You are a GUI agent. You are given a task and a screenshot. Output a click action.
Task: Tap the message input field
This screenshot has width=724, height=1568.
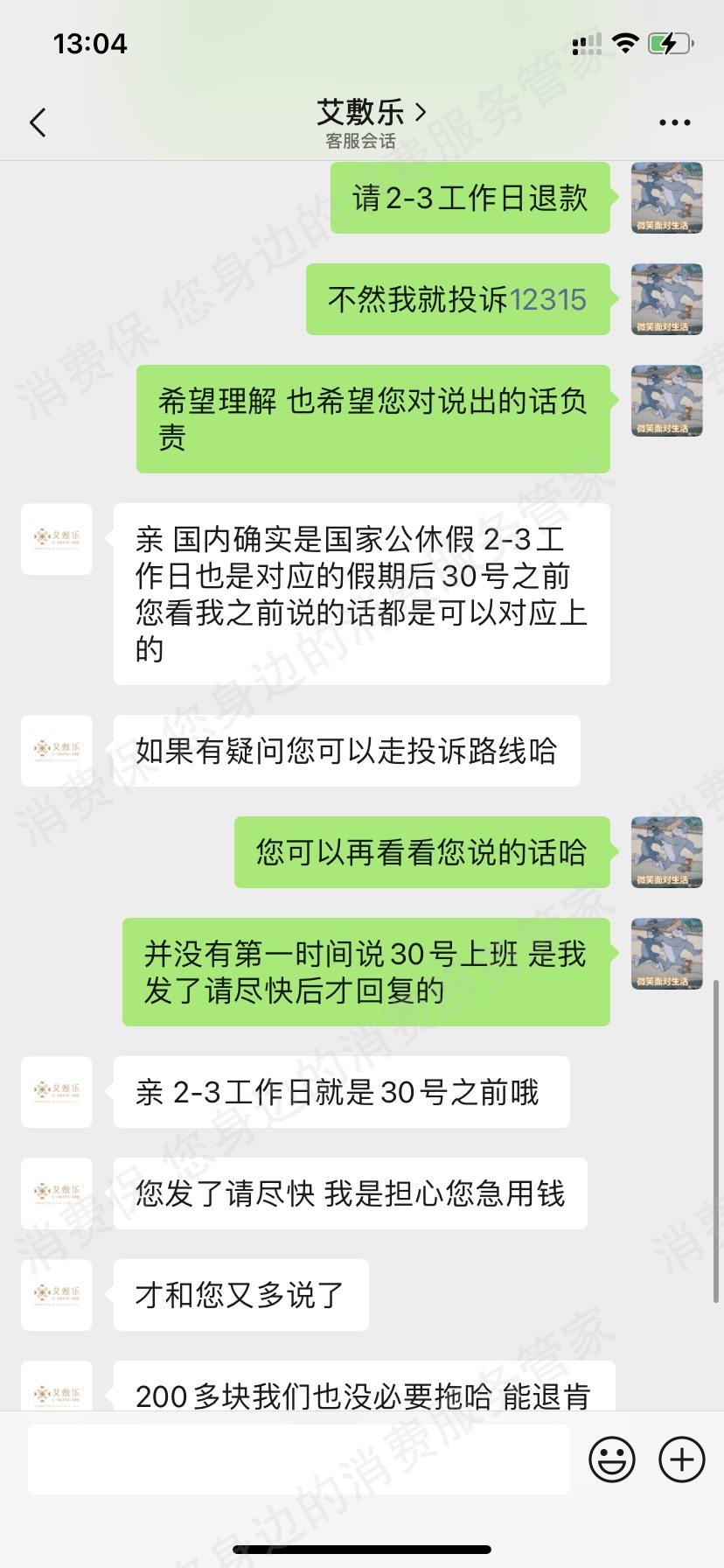pyautogui.click(x=298, y=1459)
